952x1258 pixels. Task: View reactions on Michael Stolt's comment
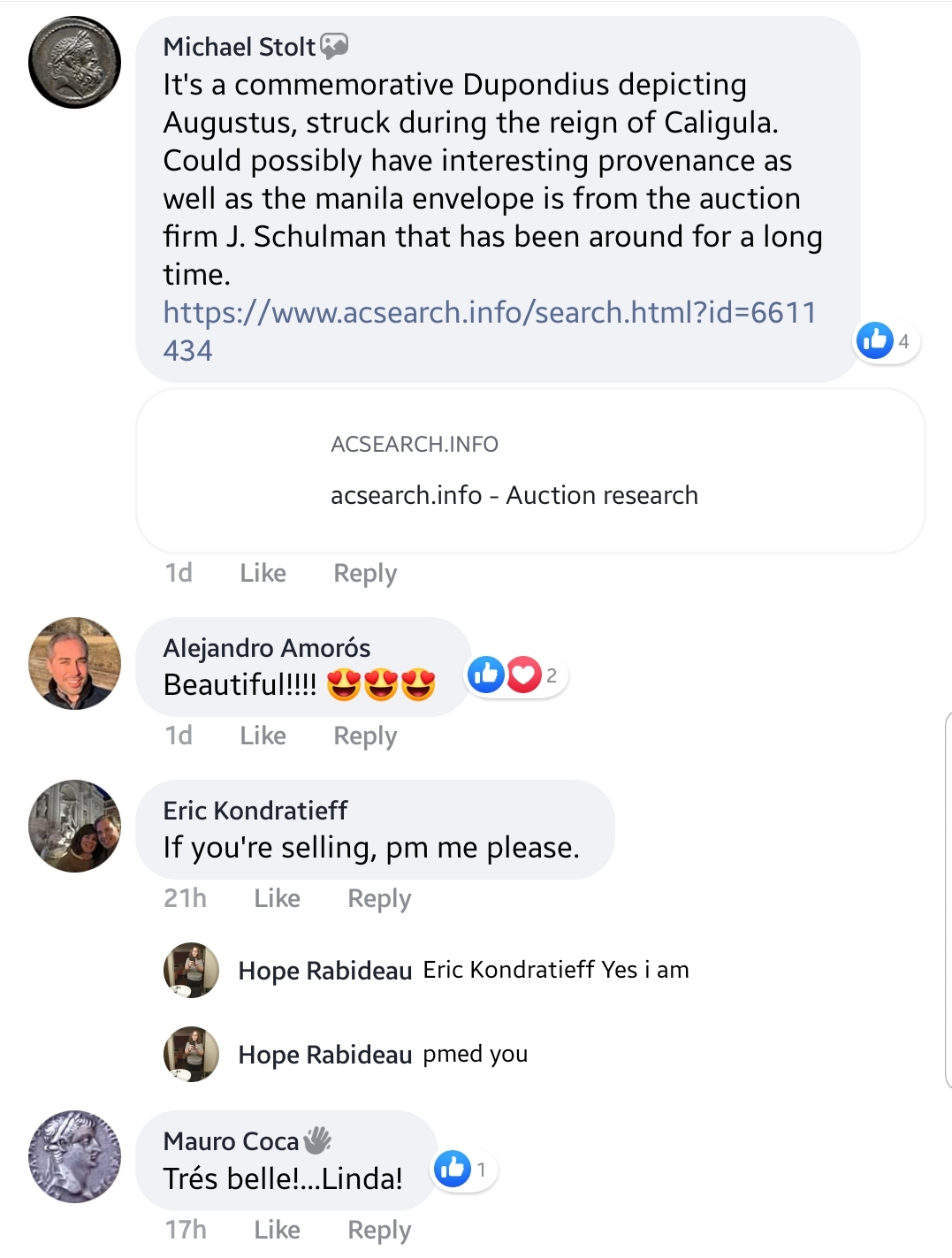tap(887, 341)
